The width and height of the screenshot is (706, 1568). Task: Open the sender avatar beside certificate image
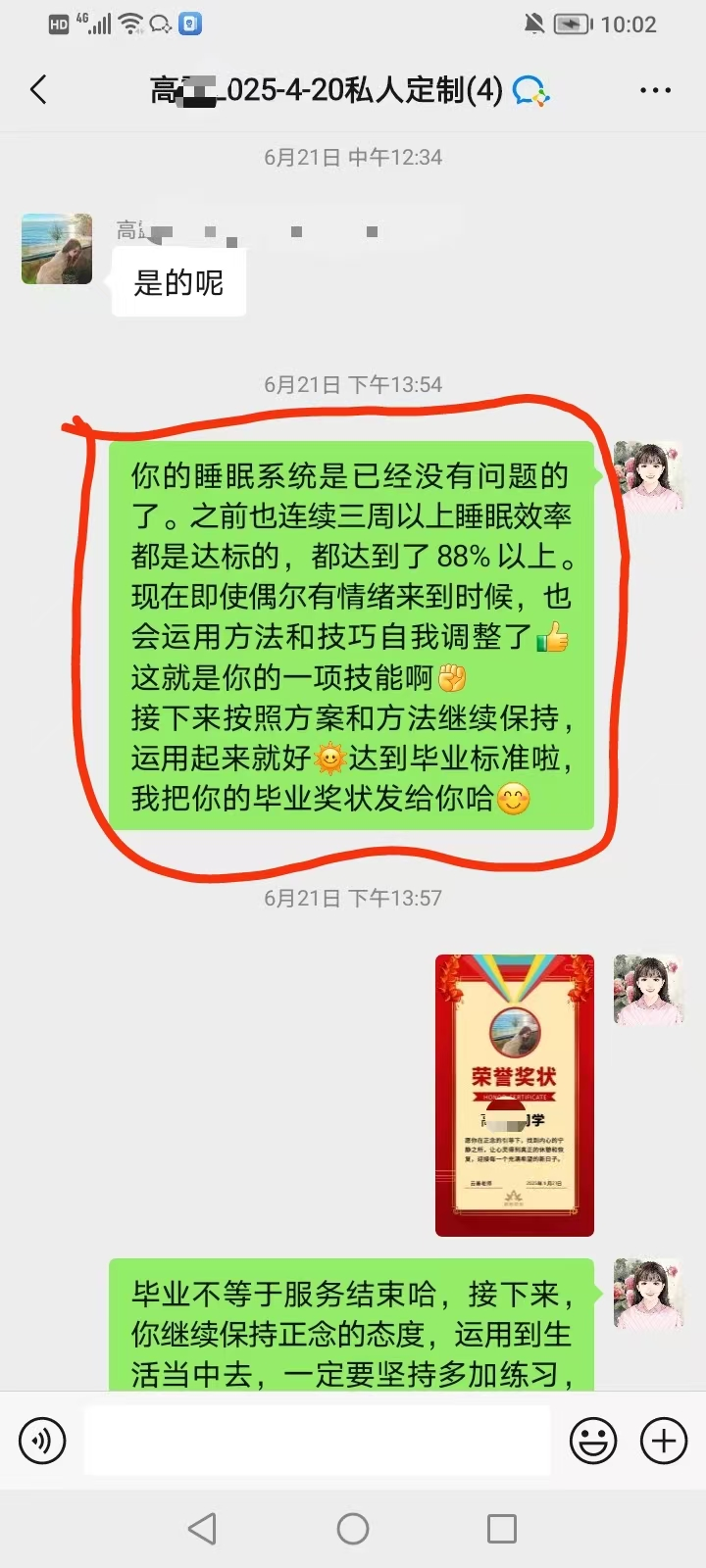click(647, 990)
